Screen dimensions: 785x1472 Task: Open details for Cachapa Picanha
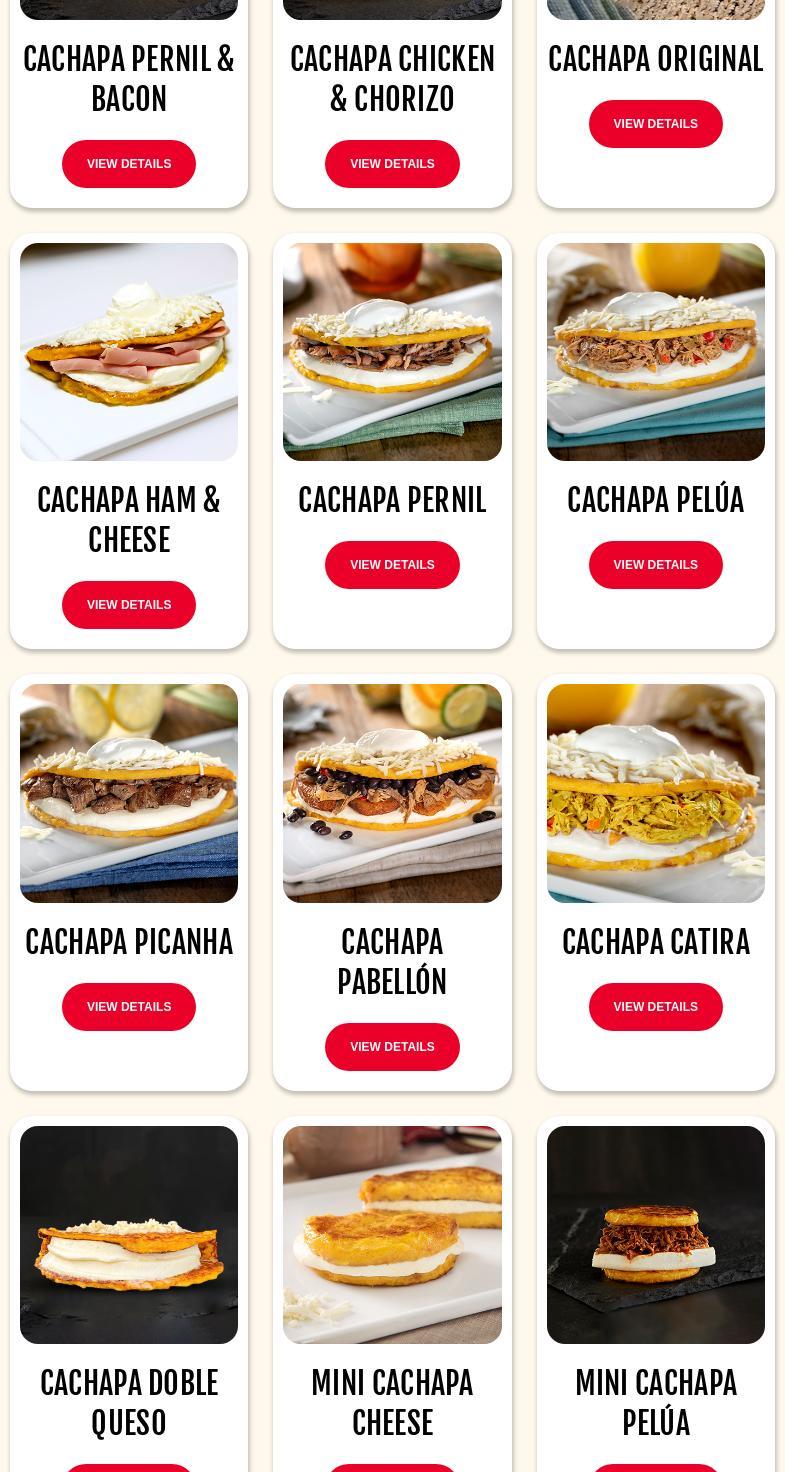pos(129,1007)
